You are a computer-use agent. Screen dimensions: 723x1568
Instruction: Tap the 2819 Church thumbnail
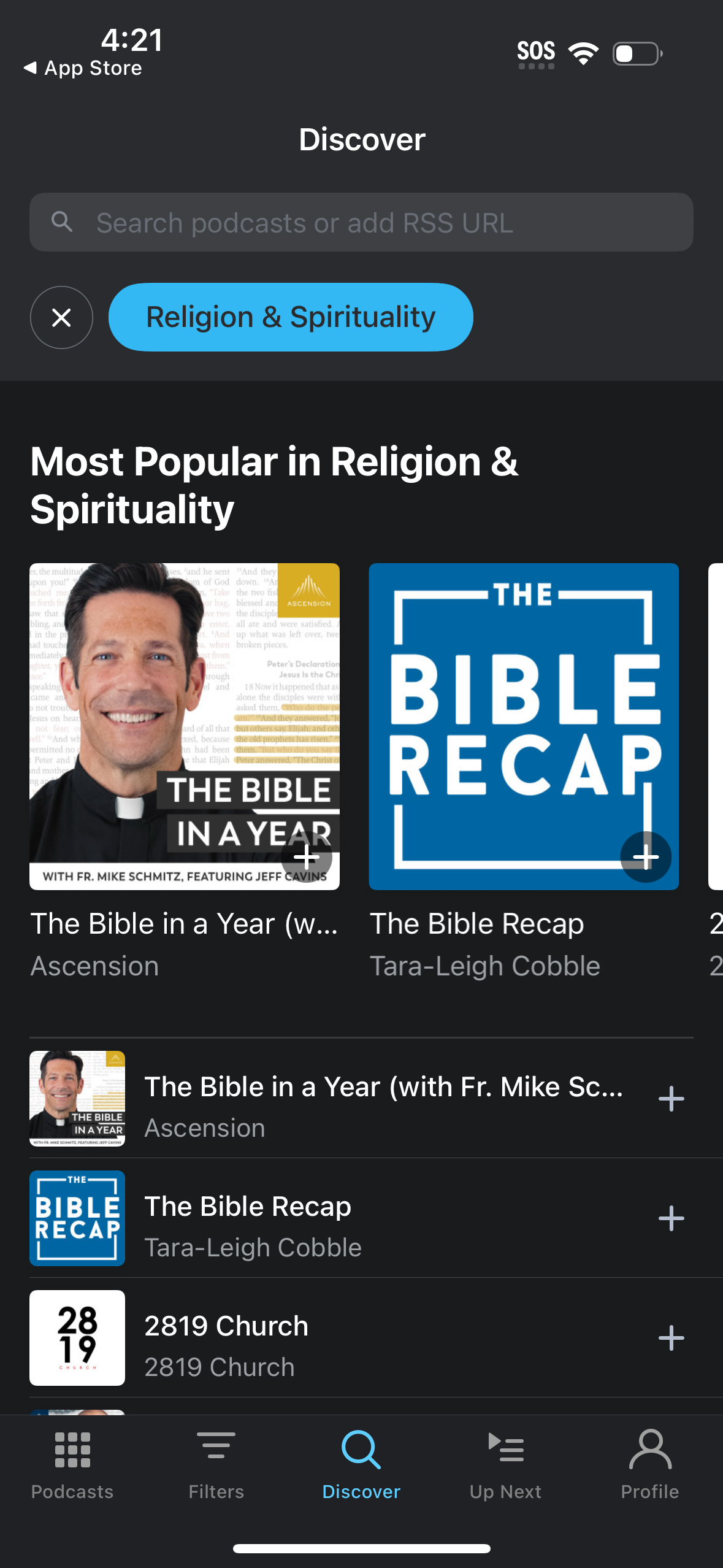pos(77,1338)
